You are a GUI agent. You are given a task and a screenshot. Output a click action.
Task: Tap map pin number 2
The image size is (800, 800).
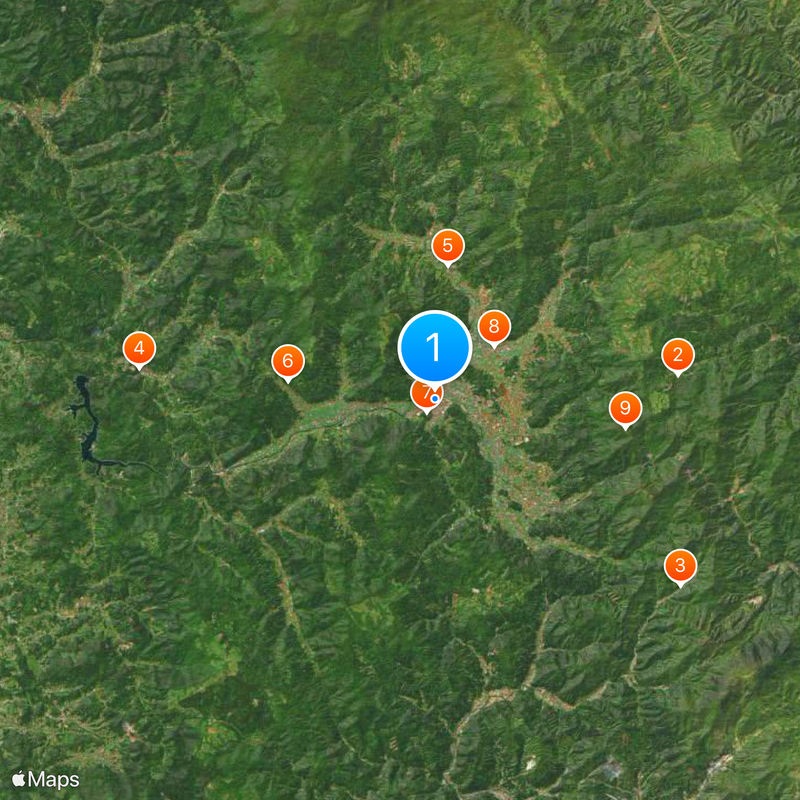tap(678, 354)
